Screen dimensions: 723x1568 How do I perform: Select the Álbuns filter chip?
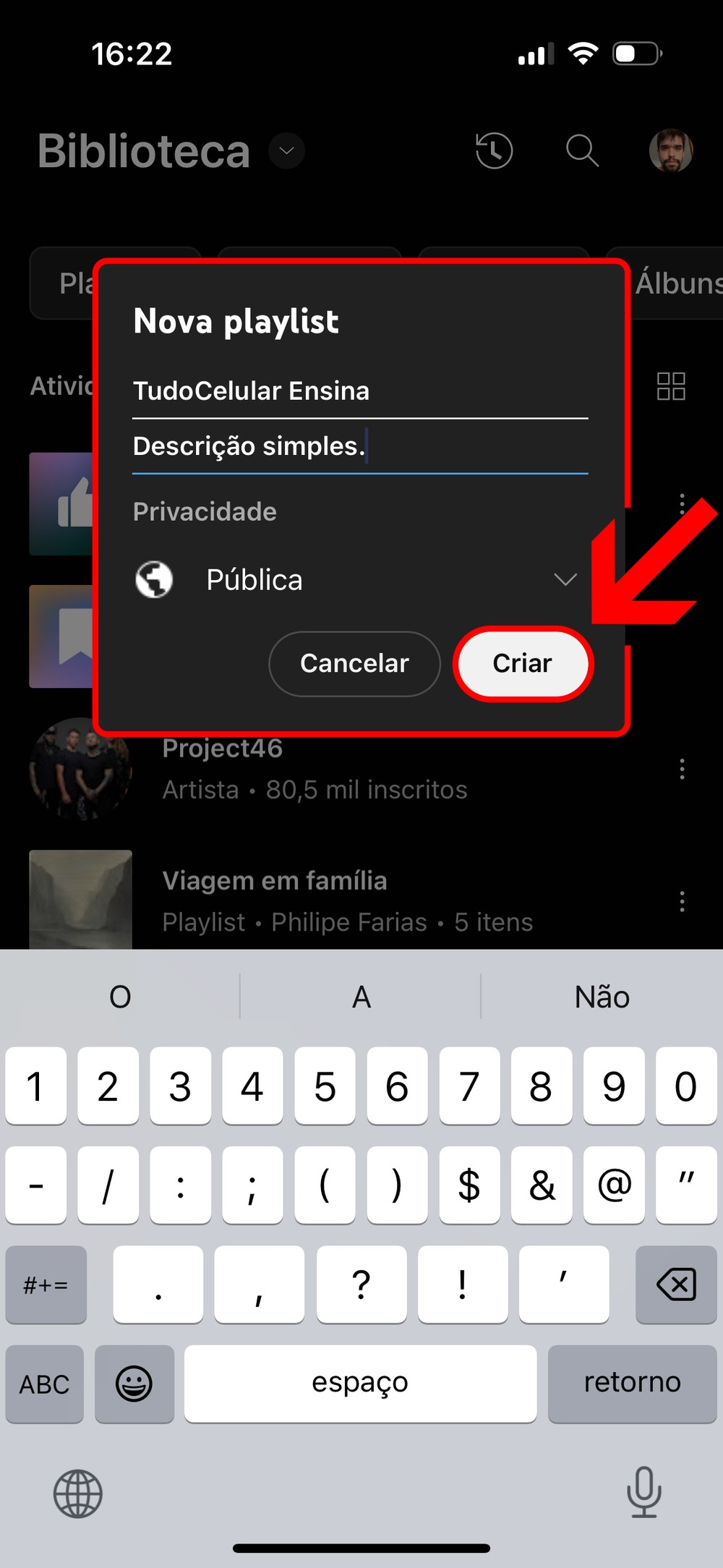[678, 283]
